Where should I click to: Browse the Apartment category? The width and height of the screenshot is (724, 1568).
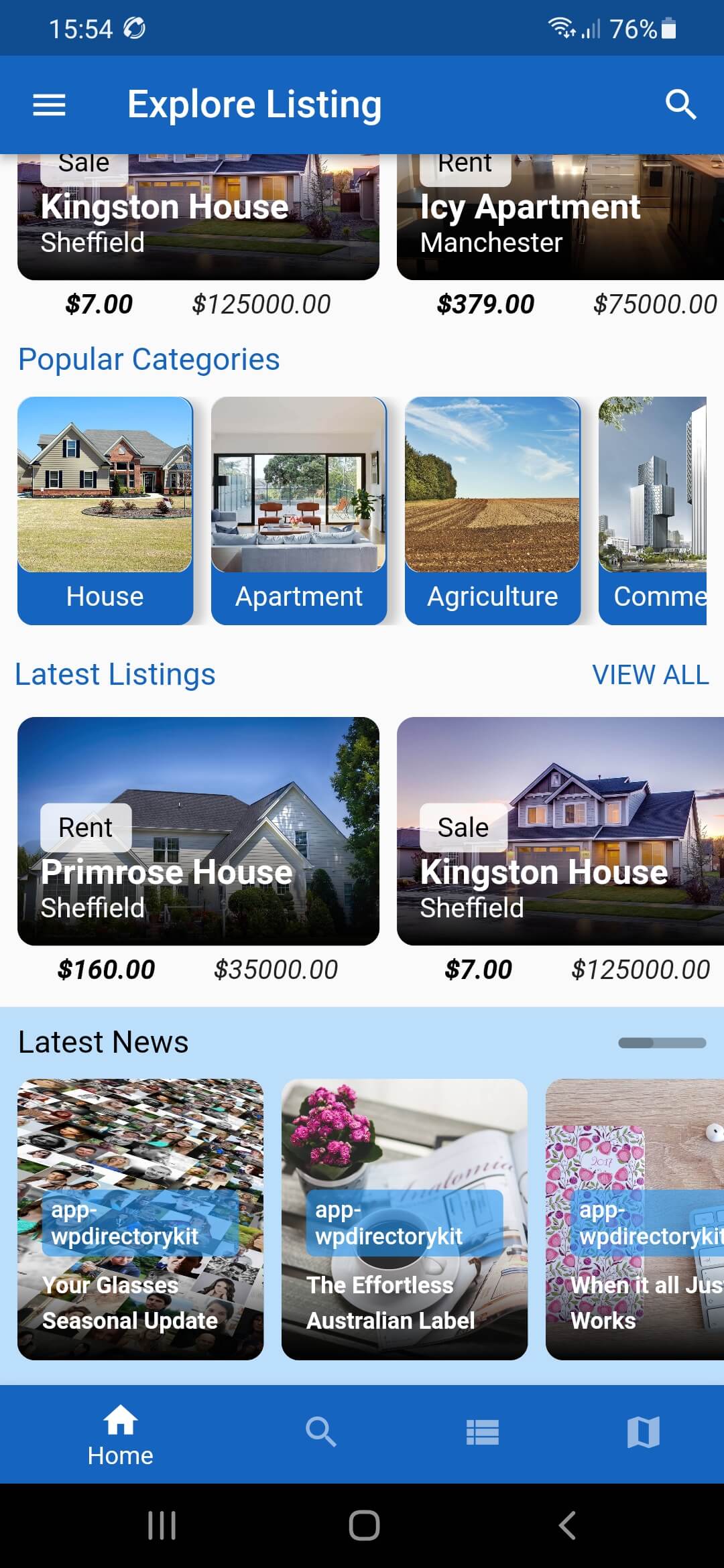(x=299, y=511)
